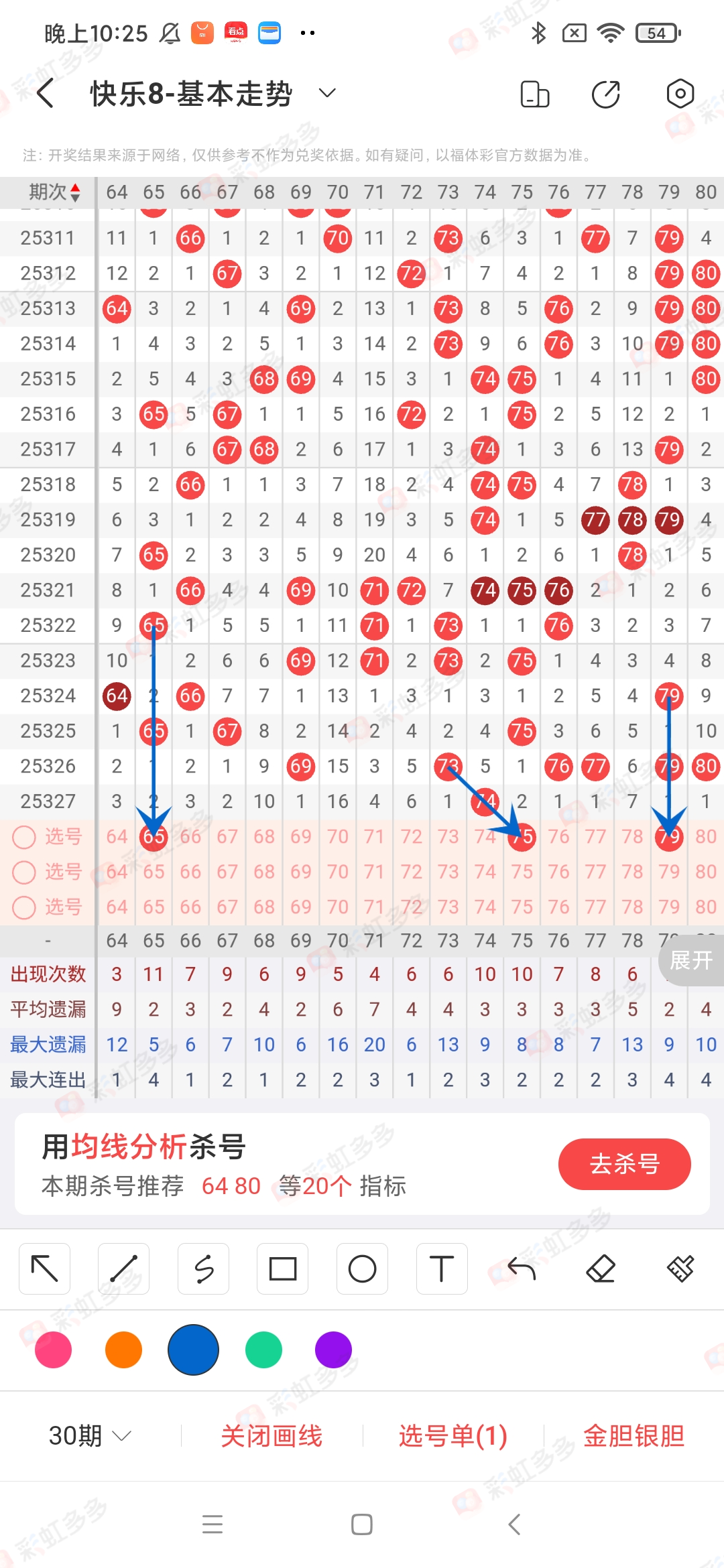
Task: Select the second 选号 row radio circle
Action: tap(25, 872)
